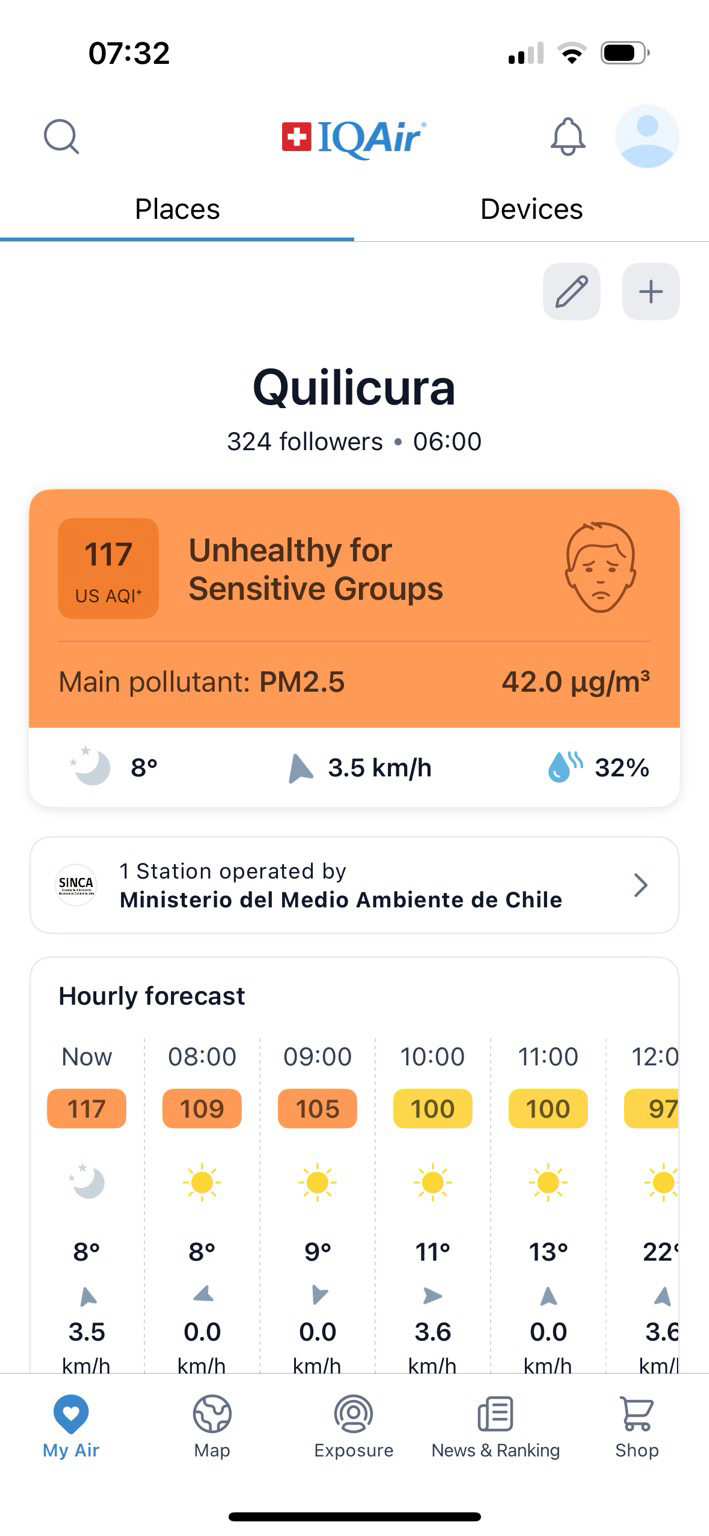The image size is (709, 1536).
Task: Open the Ministerio del Medio Ambiente station row
Action: [x=354, y=885]
